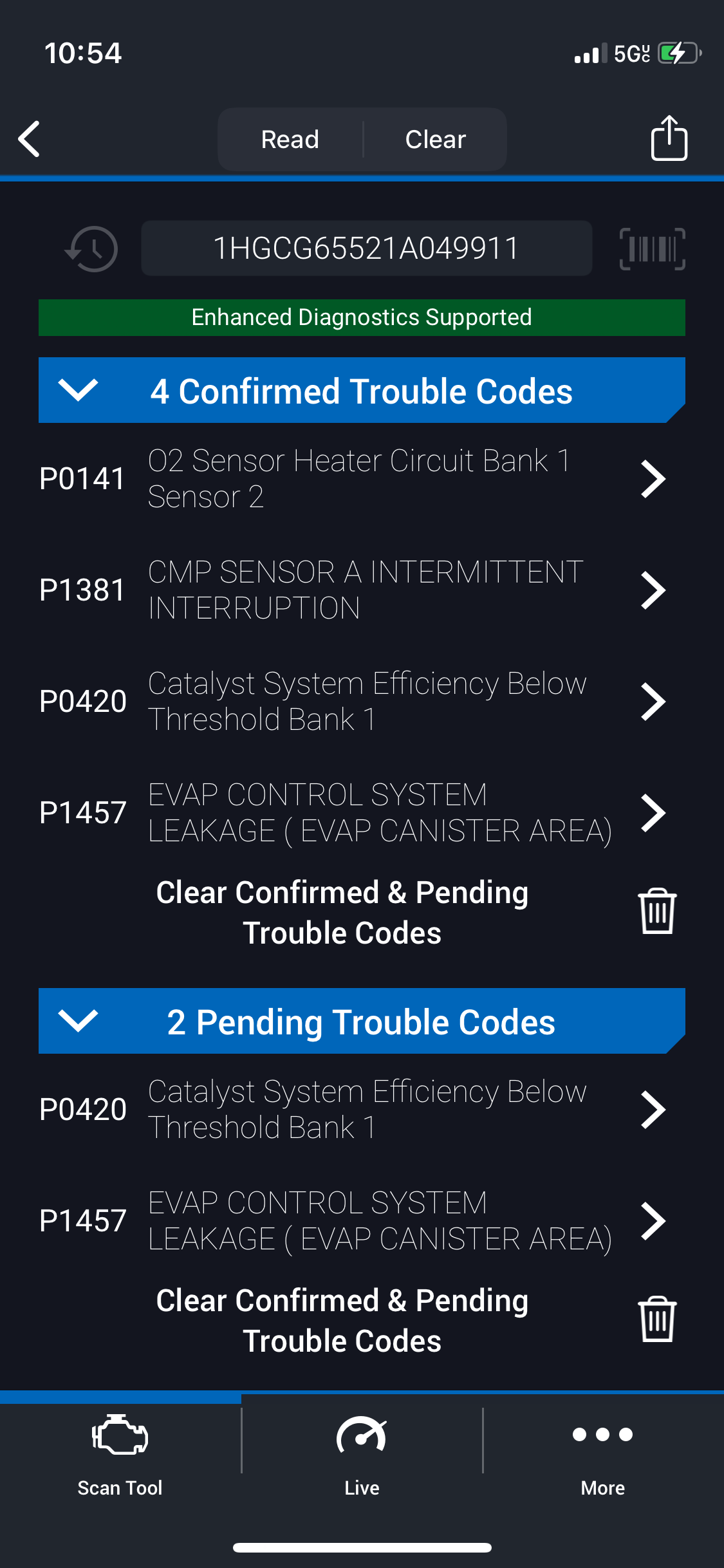Select the Read segment

[290, 139]
